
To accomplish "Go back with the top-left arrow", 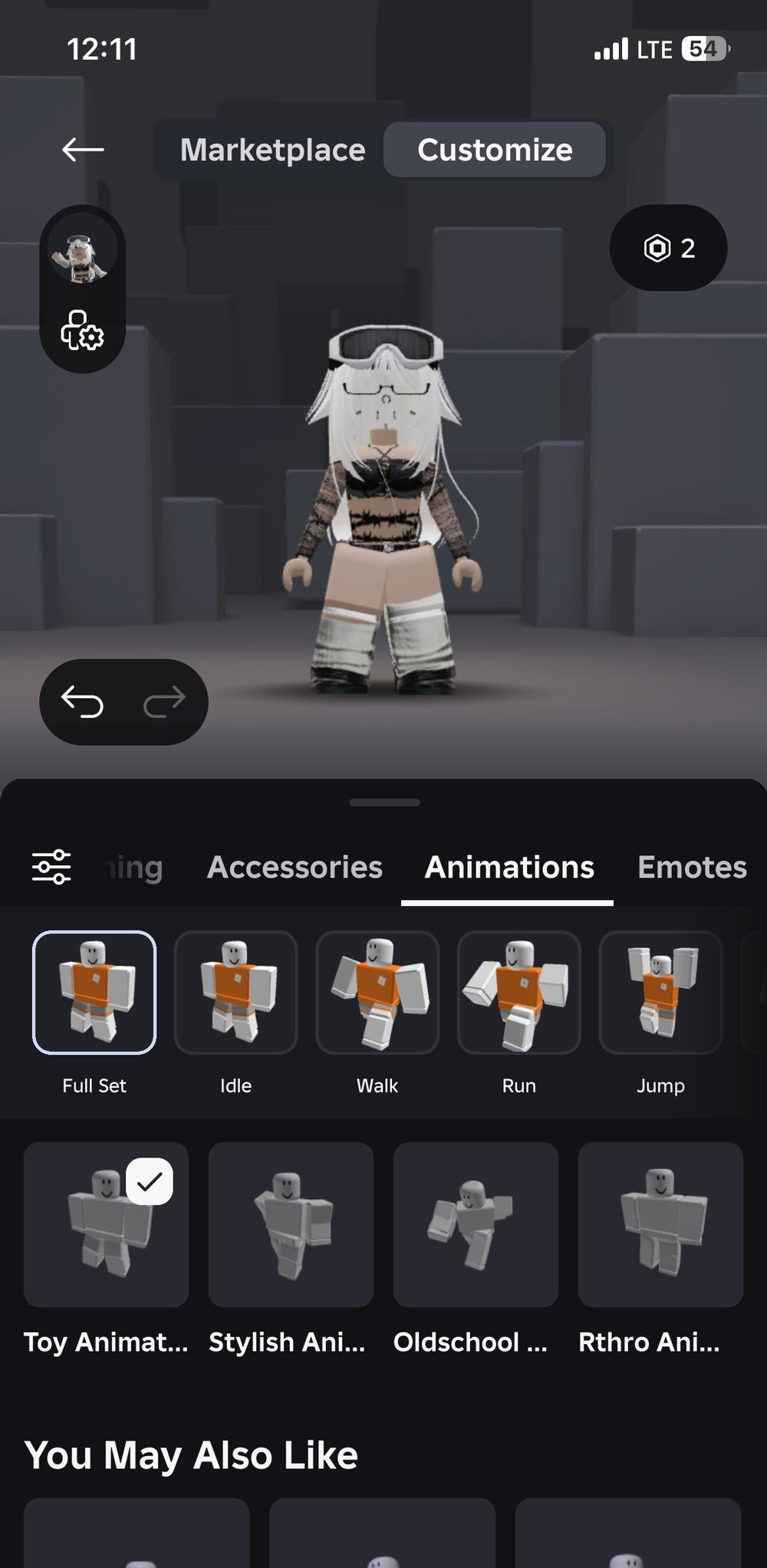I will [83, 150].
